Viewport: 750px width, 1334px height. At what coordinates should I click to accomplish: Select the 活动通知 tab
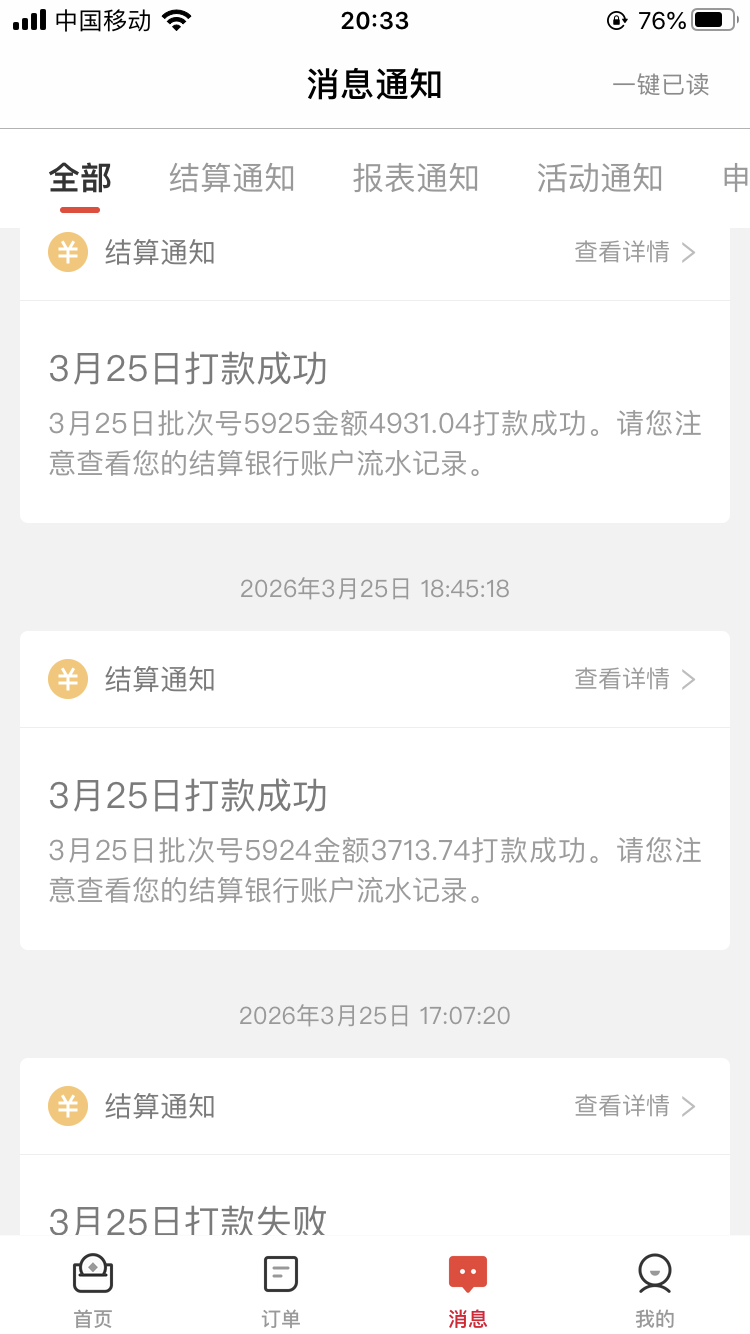coord(599,178)
